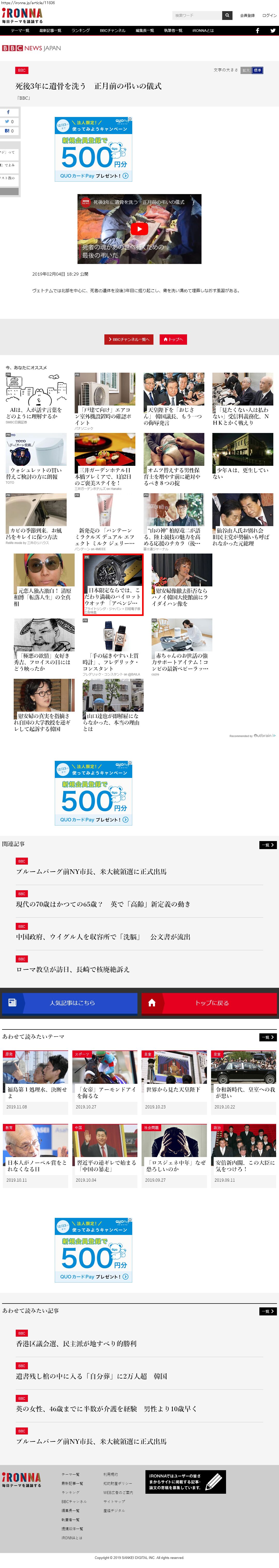This screenshot has height=1568, width=279.
Task: Open the Facebook icon in the nav bar
Action: tap(257, 31)
